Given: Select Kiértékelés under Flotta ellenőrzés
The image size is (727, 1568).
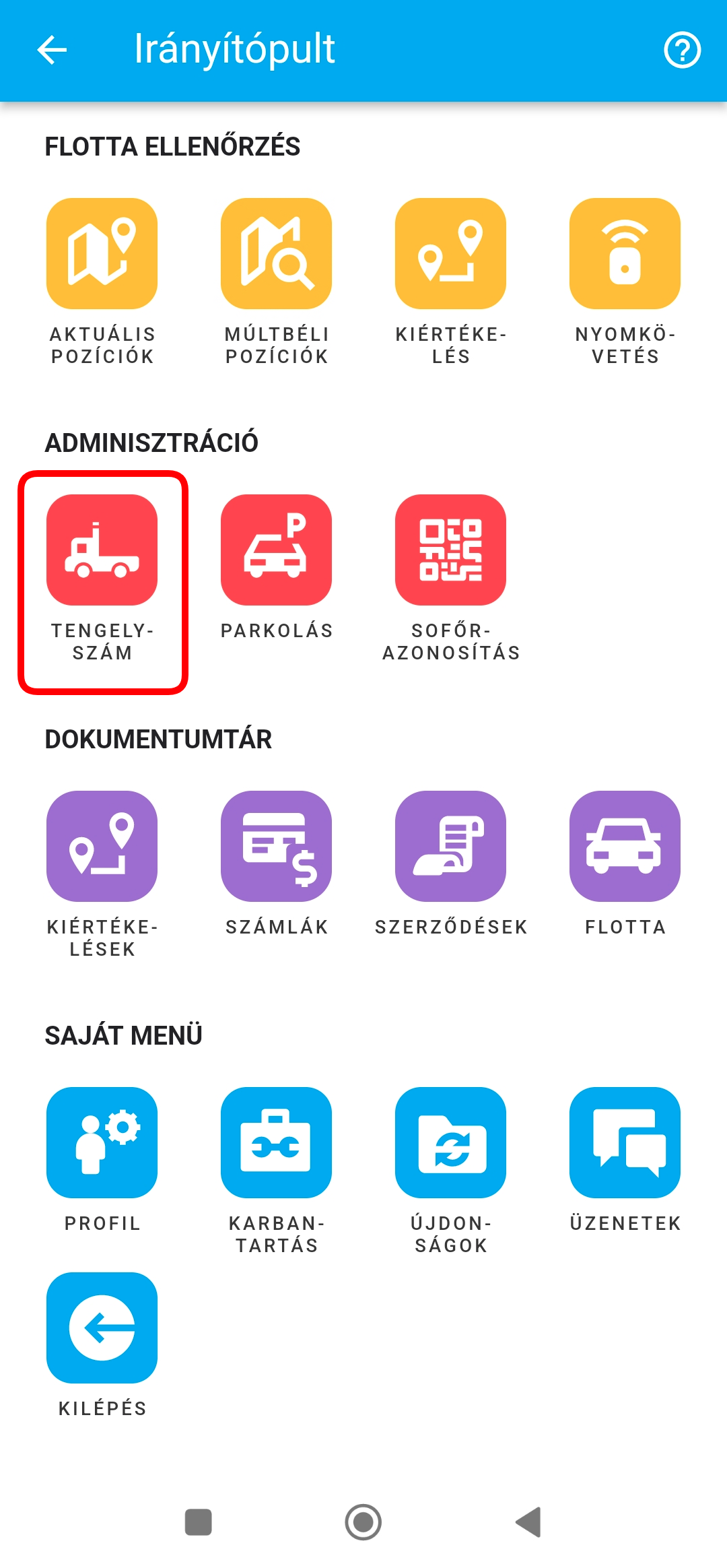Looking at the screenshot, I should tap(450, 254).
